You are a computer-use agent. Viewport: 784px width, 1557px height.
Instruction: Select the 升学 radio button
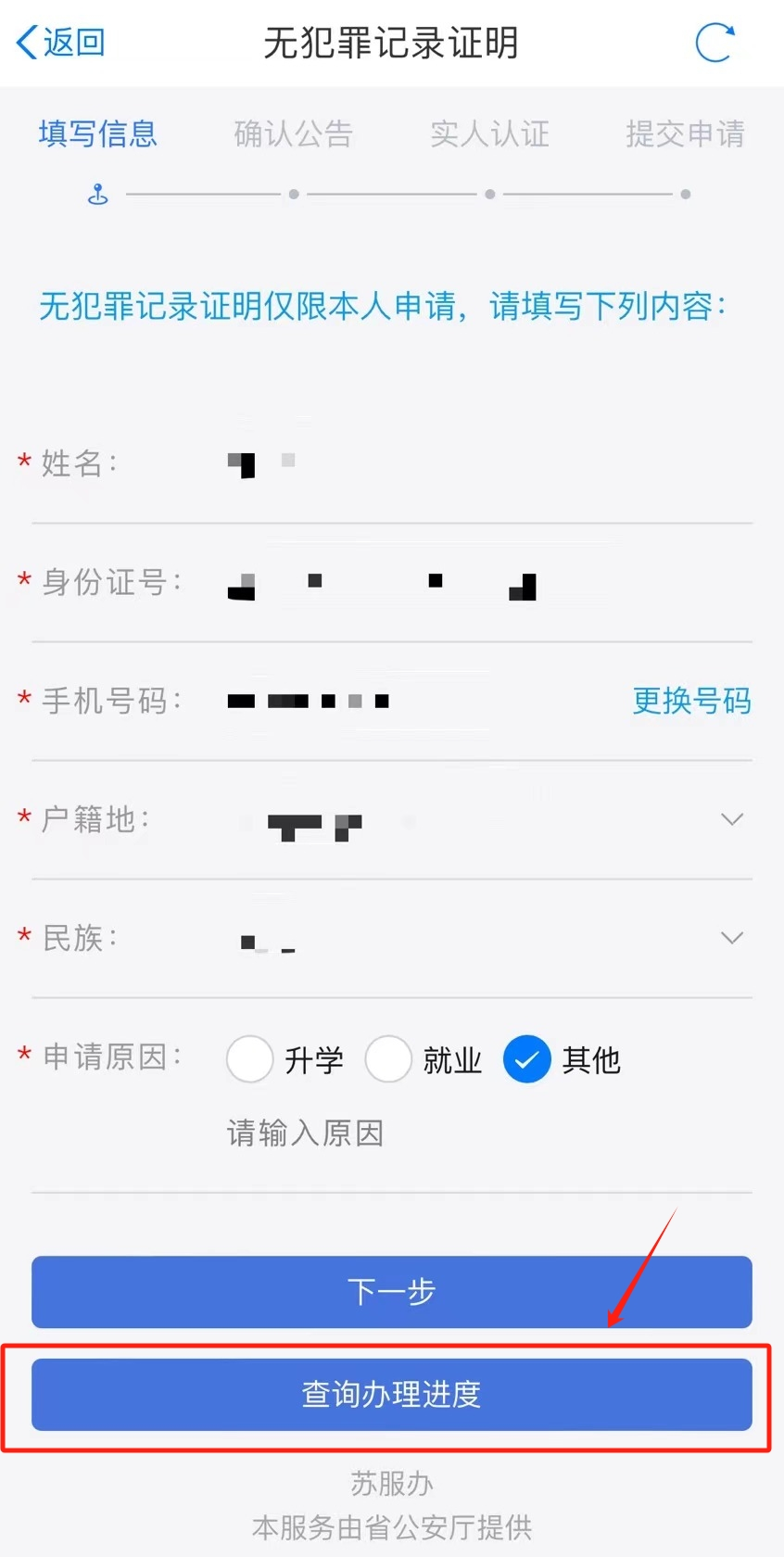(x=248, y=1059)
